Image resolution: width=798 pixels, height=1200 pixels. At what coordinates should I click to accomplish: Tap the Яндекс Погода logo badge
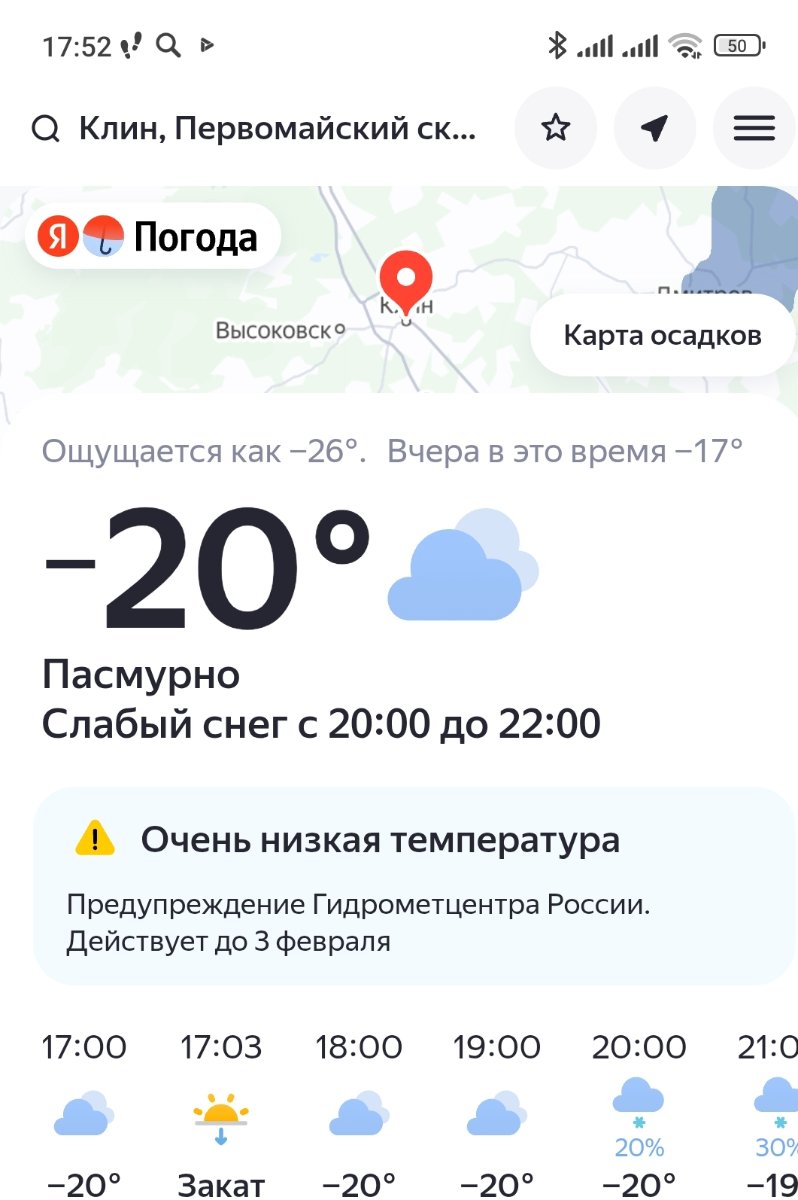pos(152,237)
